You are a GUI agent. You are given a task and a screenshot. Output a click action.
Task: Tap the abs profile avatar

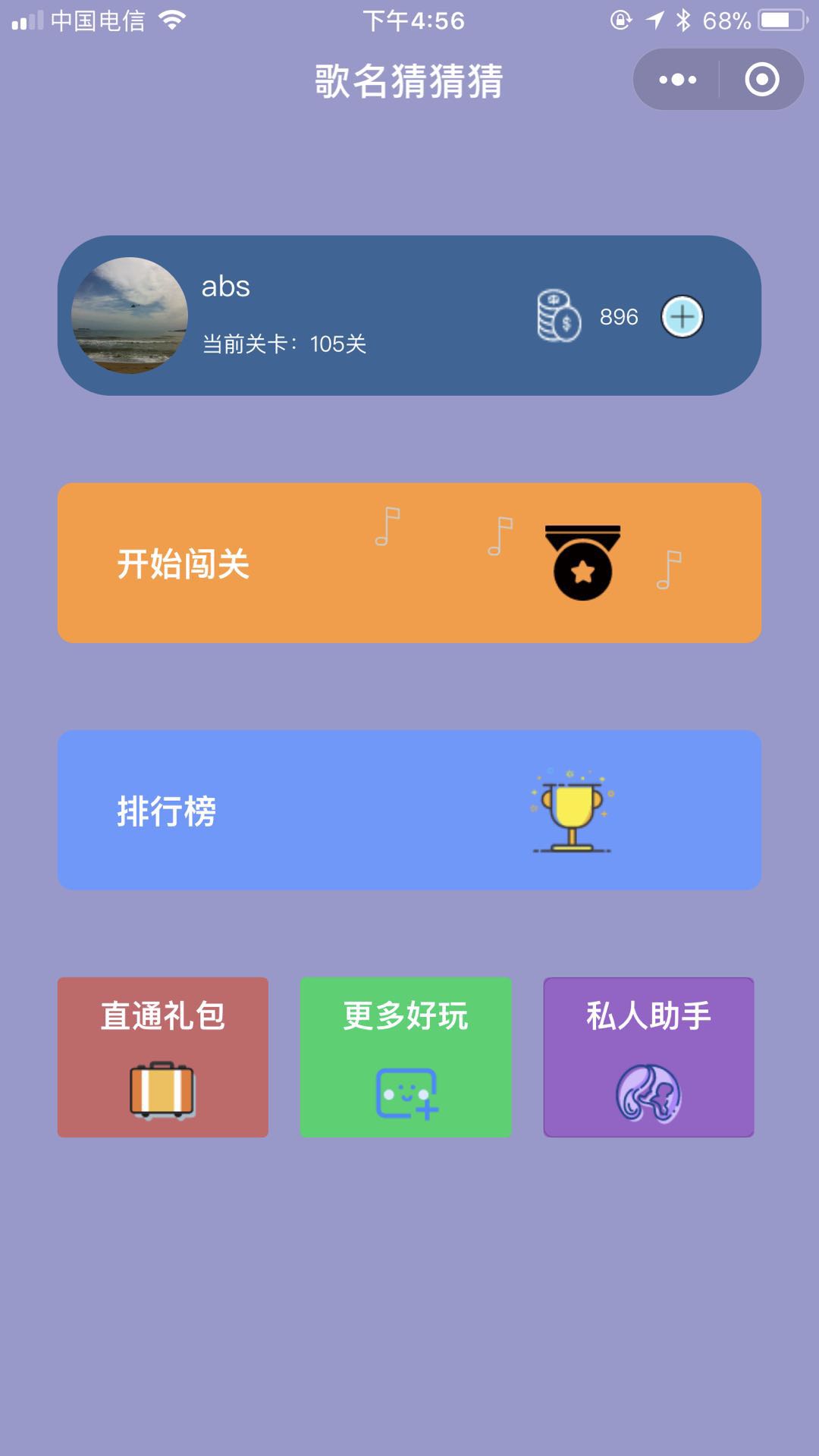coord(130,315)
